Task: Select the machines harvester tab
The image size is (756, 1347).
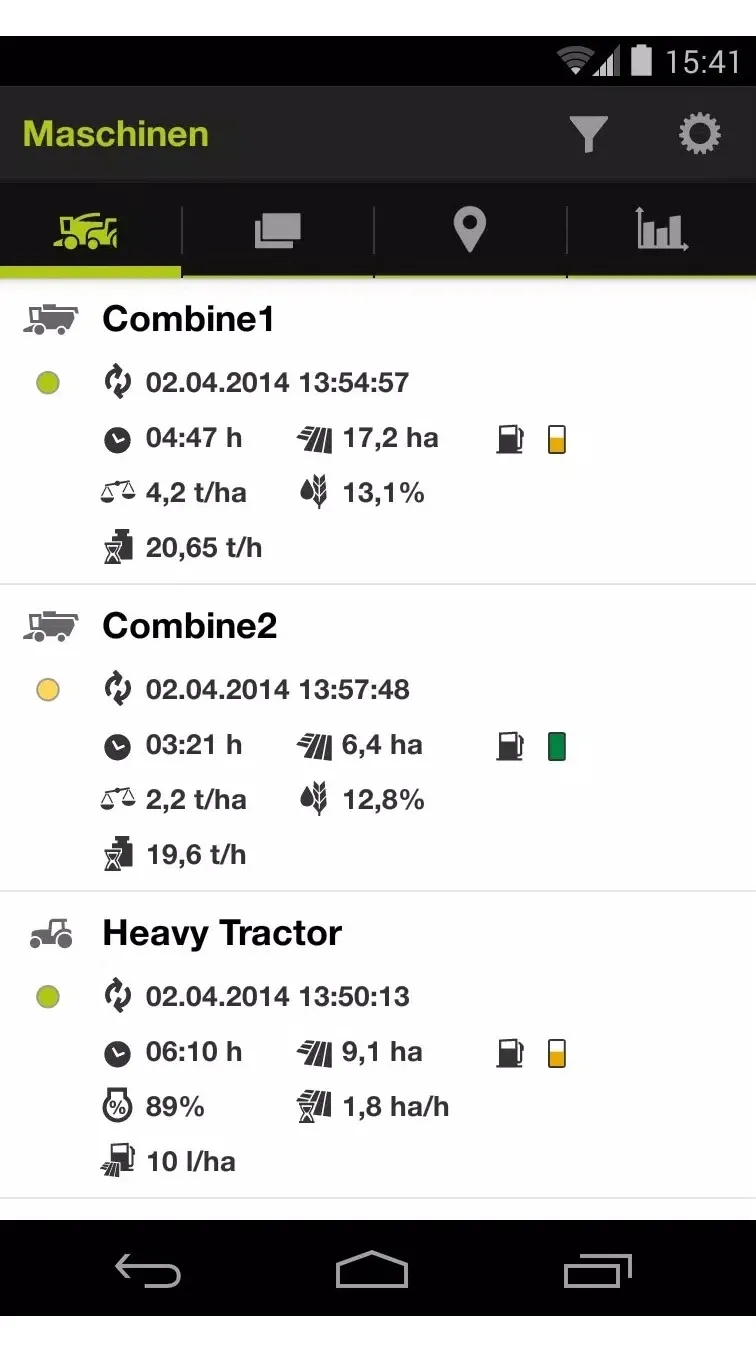Action: pos(90,231)
